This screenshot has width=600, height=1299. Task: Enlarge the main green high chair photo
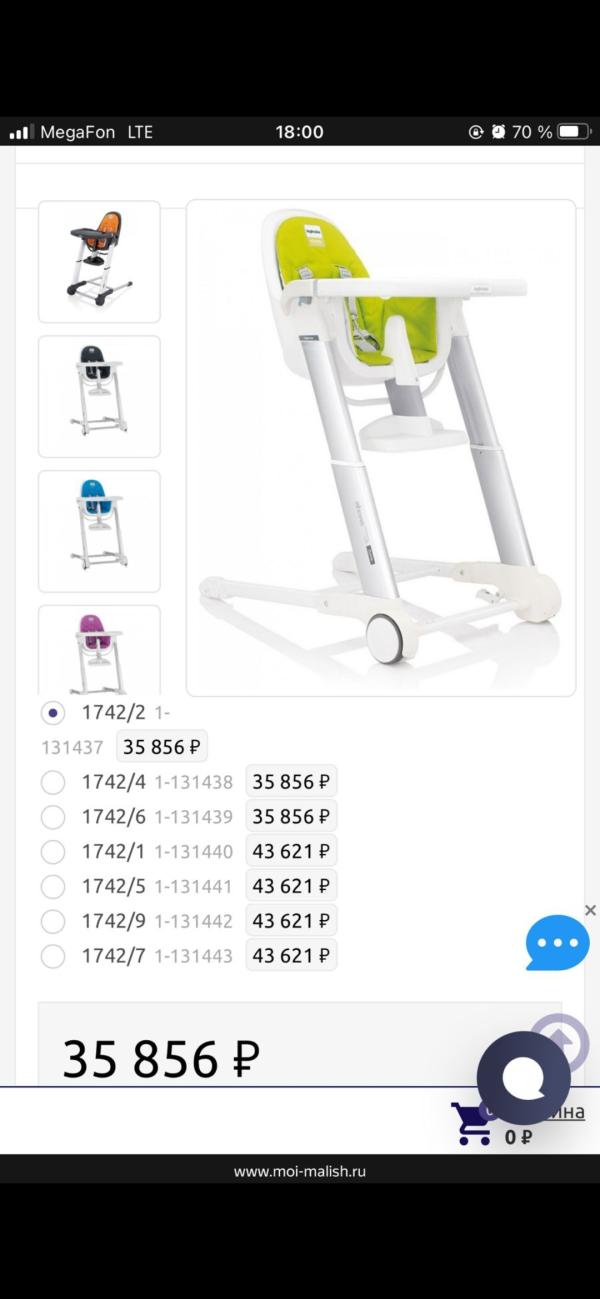(380, 447)
